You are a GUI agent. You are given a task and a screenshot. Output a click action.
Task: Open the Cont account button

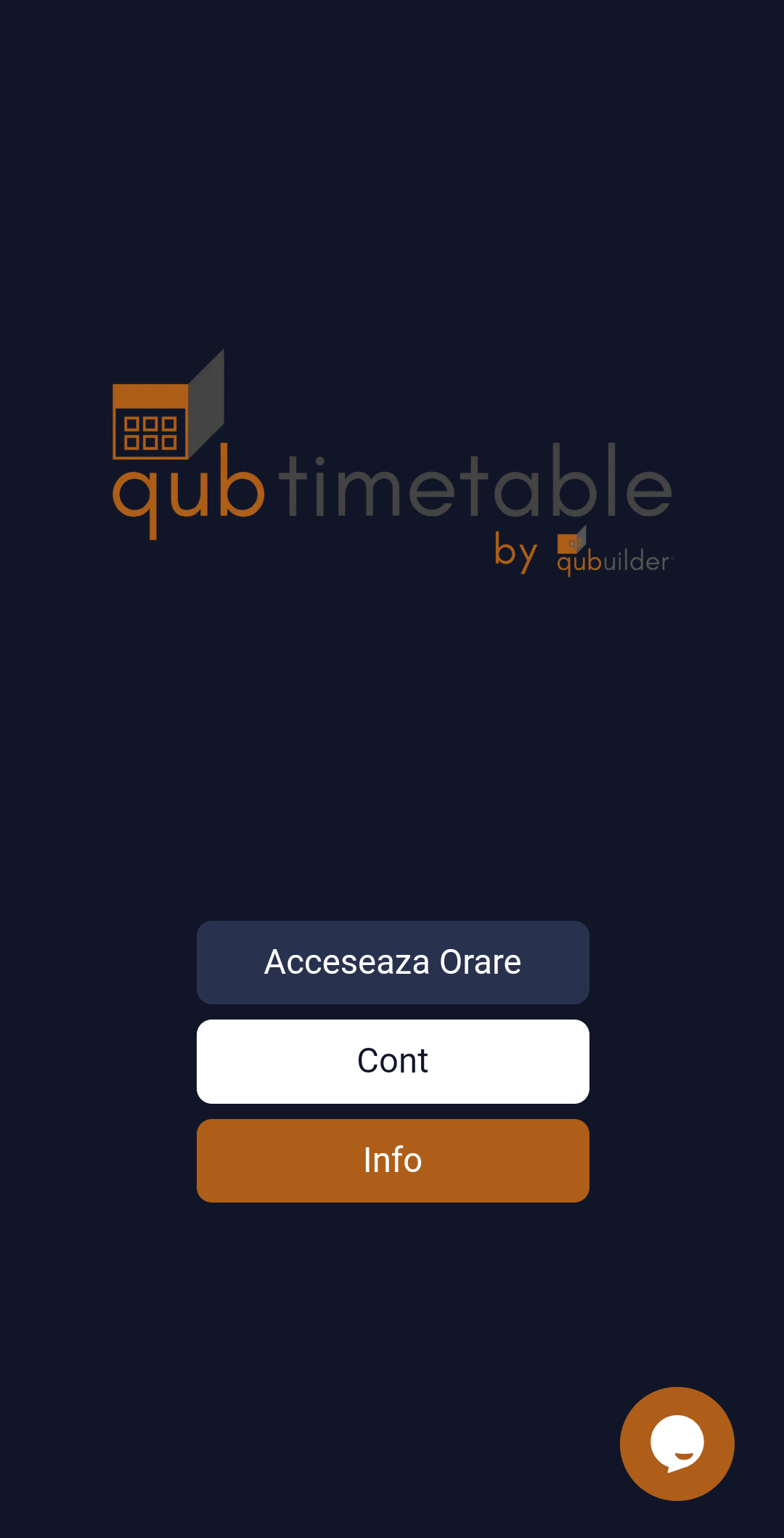[393, 1061]
